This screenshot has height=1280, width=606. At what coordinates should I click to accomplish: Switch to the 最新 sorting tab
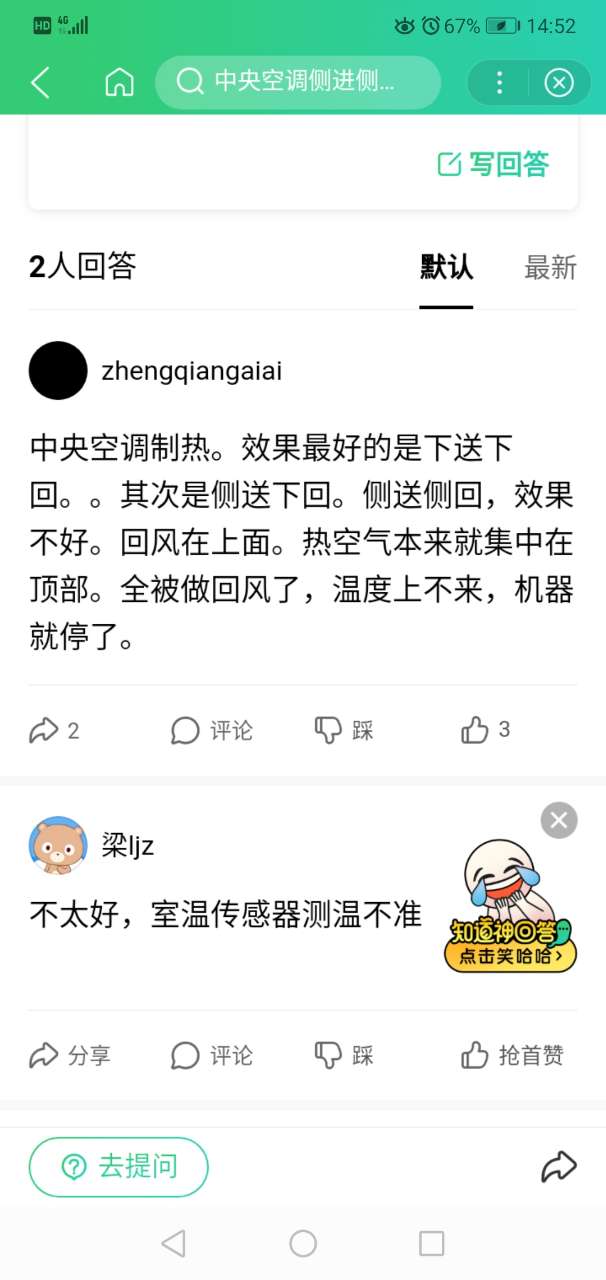(x=550, y=267)
